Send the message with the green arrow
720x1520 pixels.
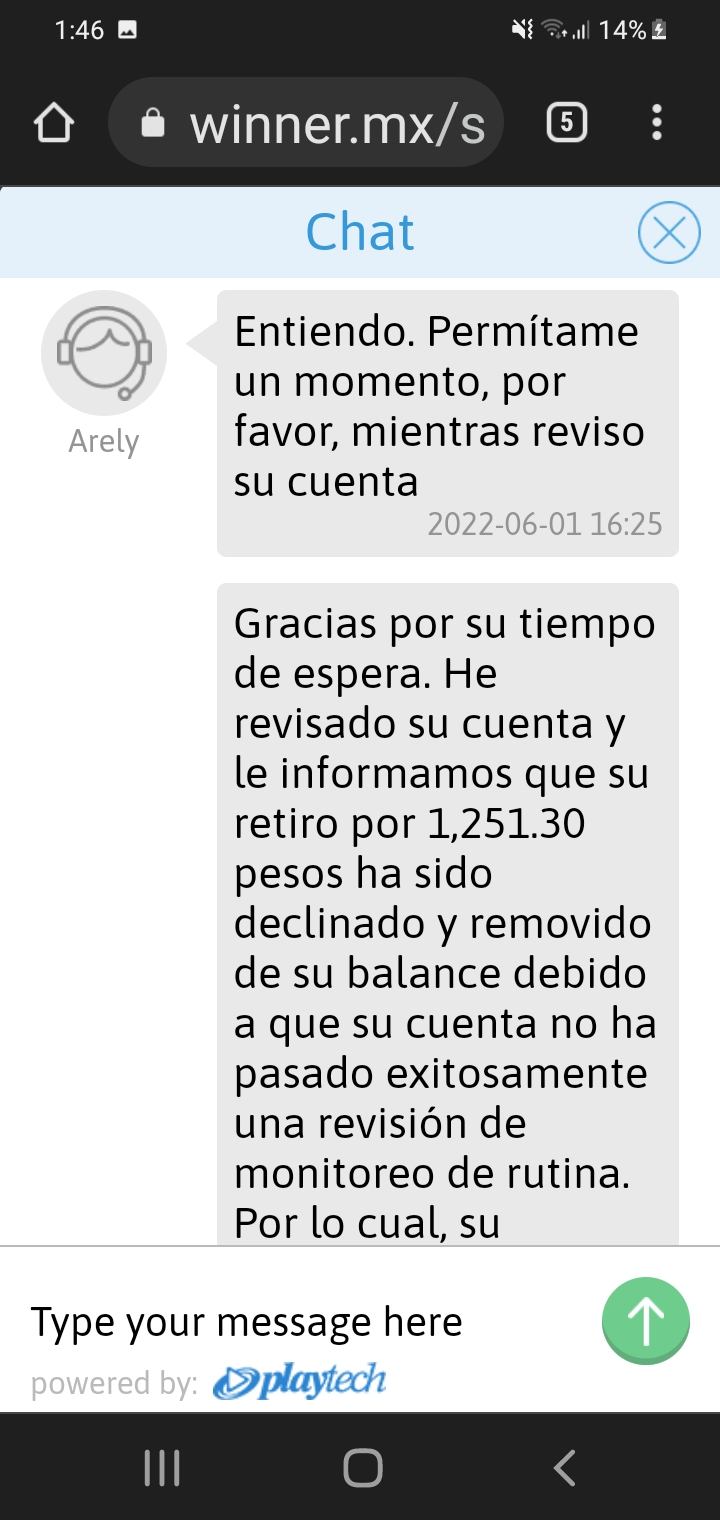[645, 1321]
